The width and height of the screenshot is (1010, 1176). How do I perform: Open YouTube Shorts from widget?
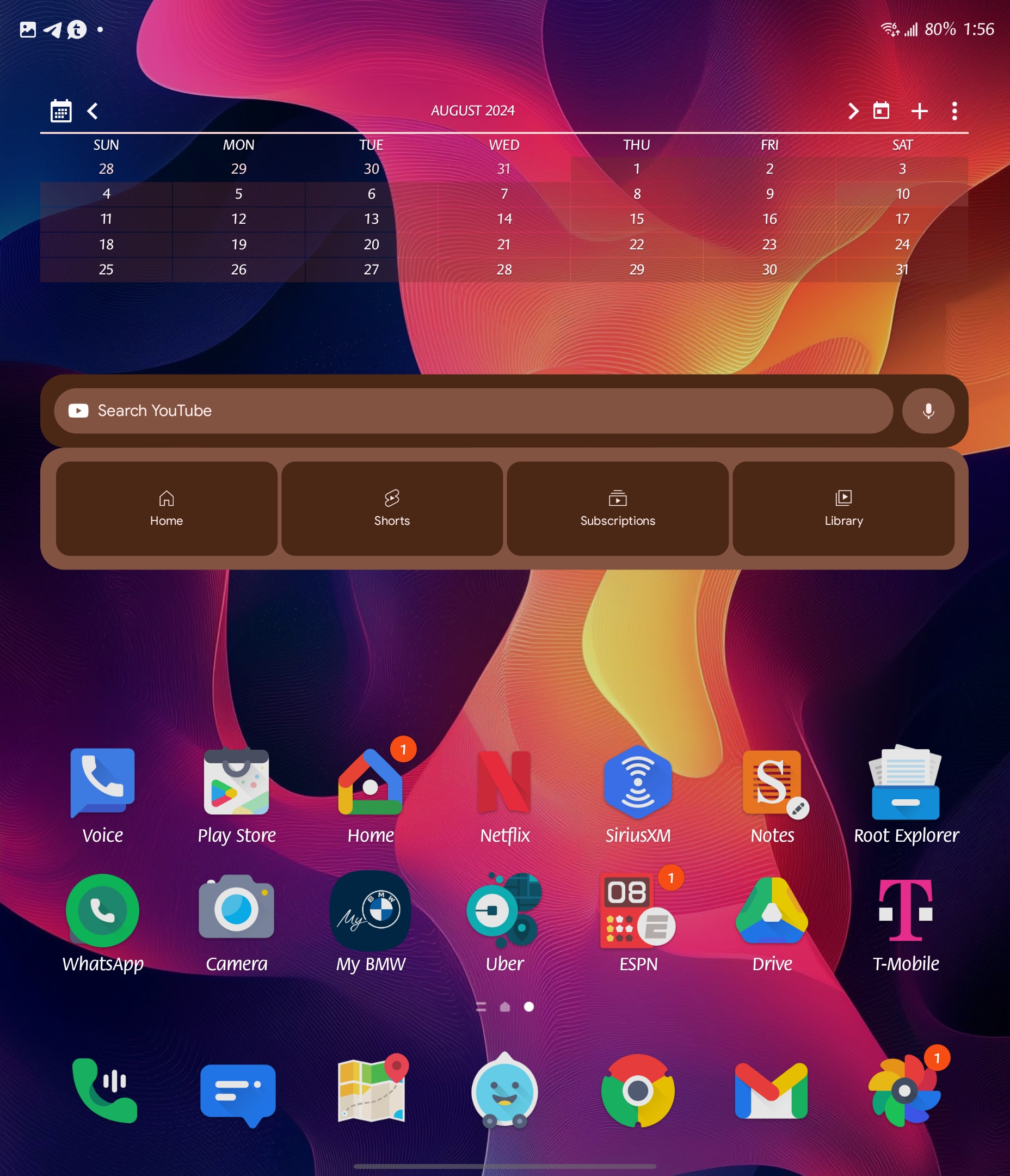click(x=391, y=508)
